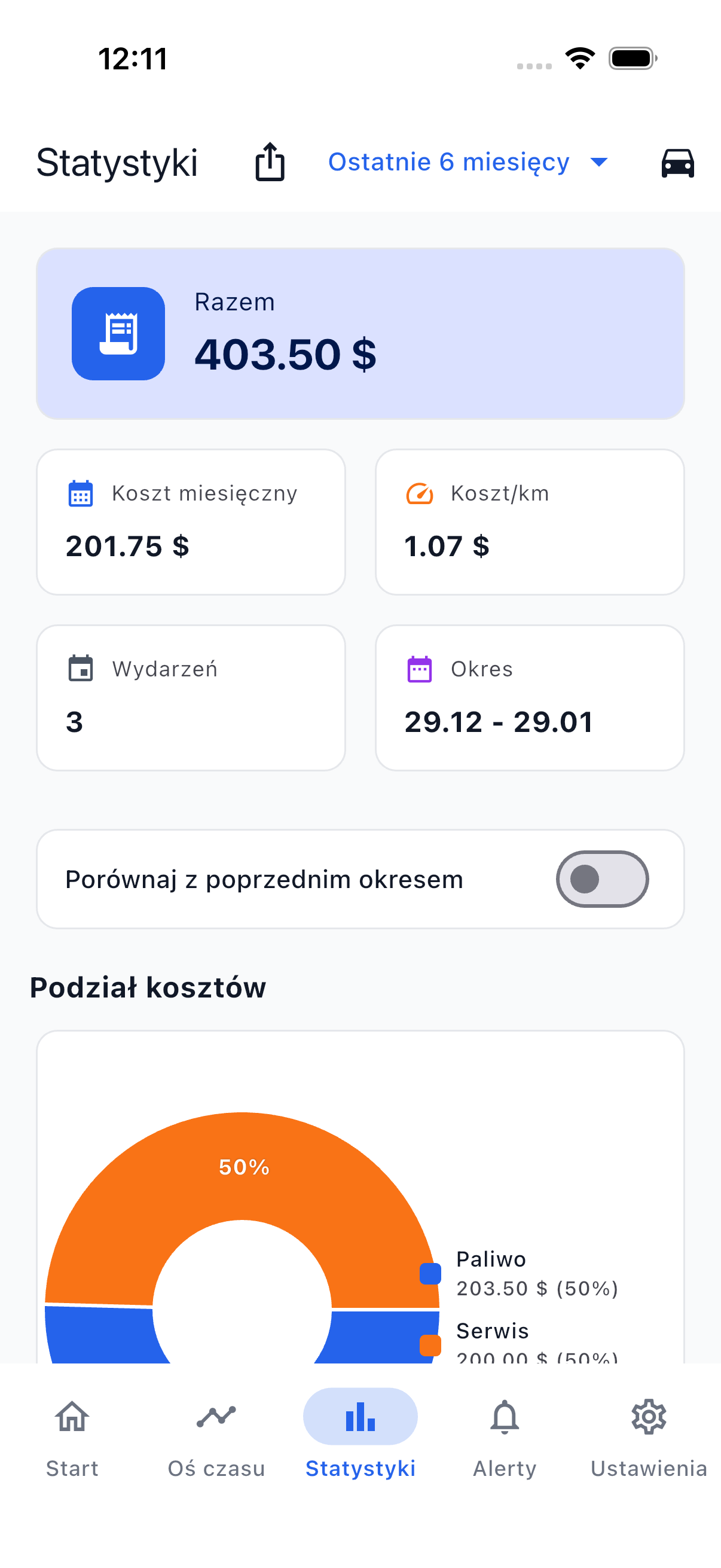Click the calendar icon next to Koszt miesięczny
This screenshot has height=1568, width=721.
point(81,494)
